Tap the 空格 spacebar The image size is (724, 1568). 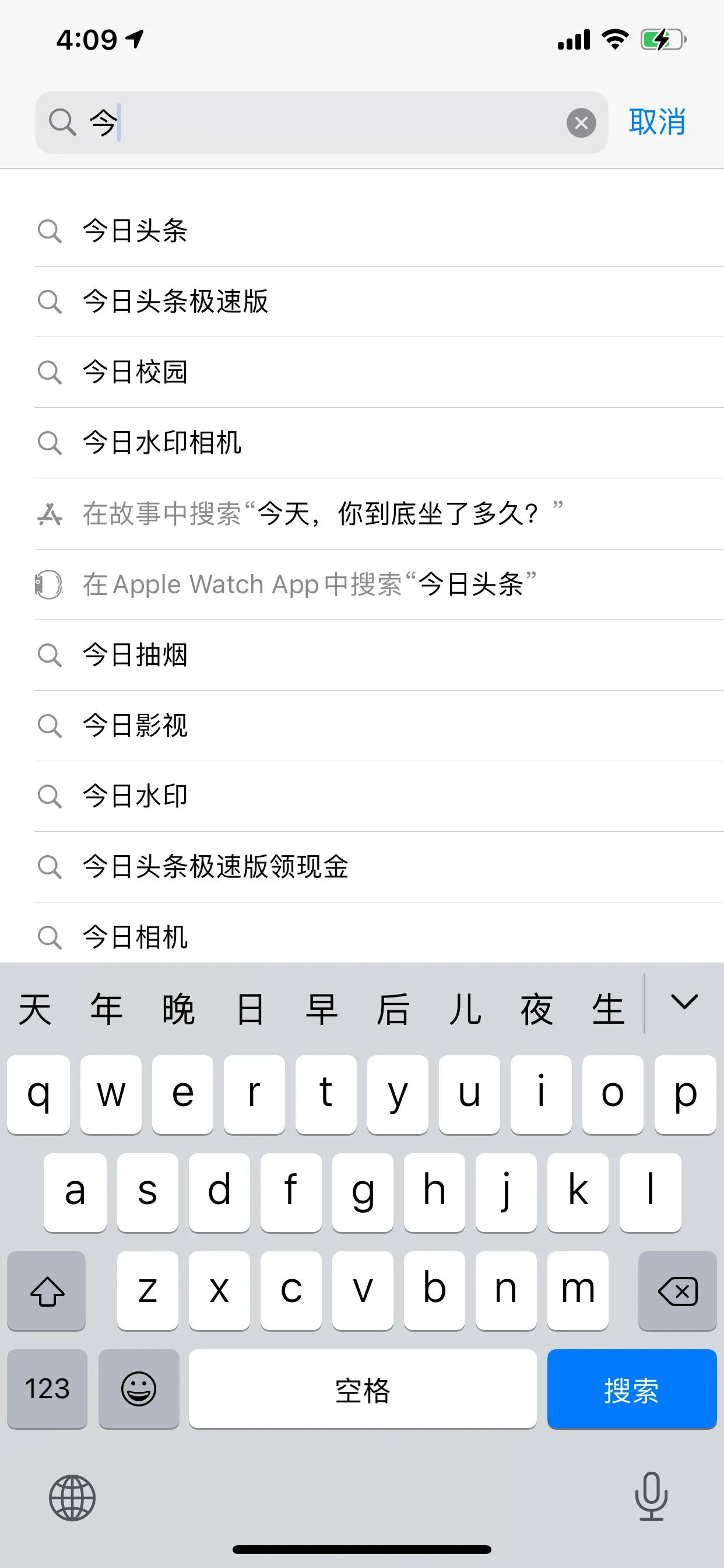pyautogui.click(x=362, y=1389)
